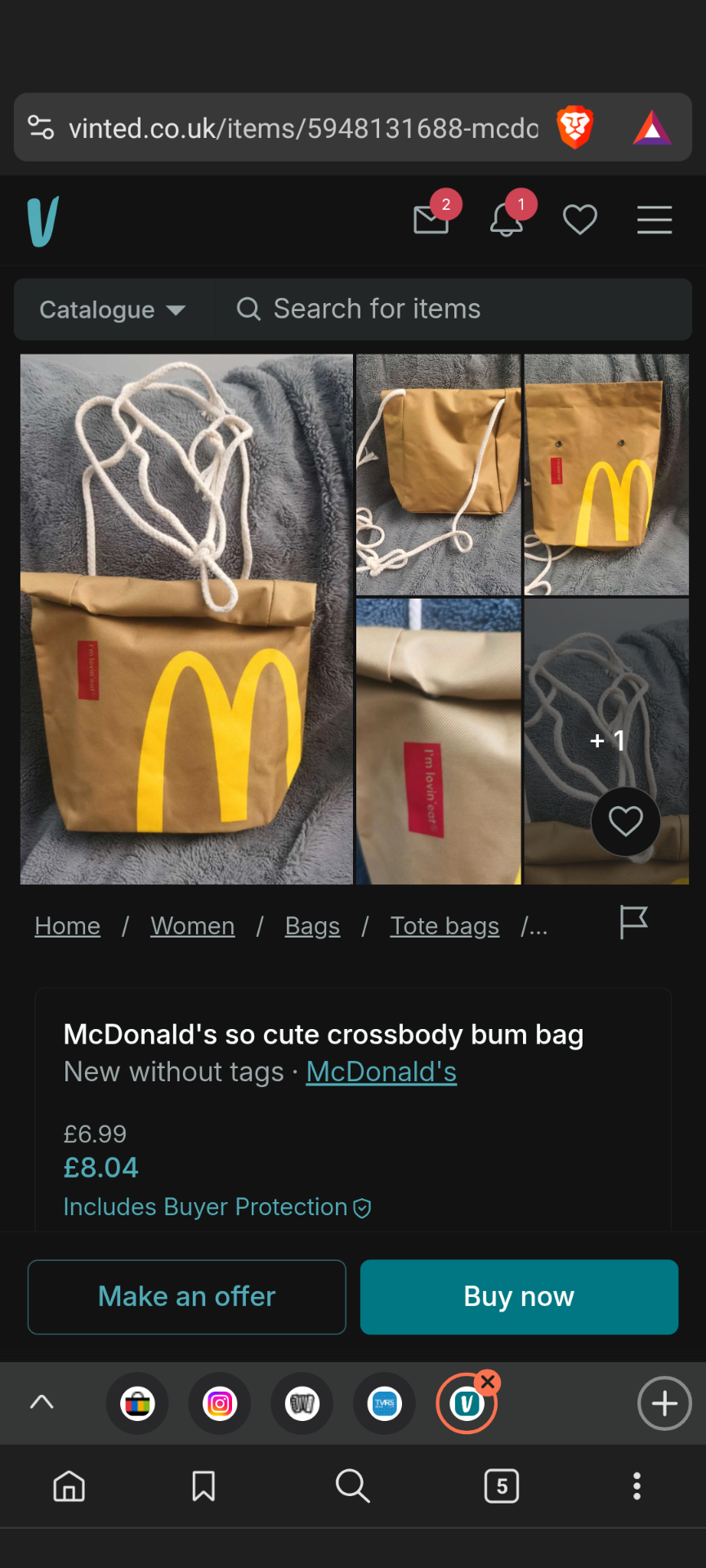Favourite this item with the heart button

click(626, 822)
